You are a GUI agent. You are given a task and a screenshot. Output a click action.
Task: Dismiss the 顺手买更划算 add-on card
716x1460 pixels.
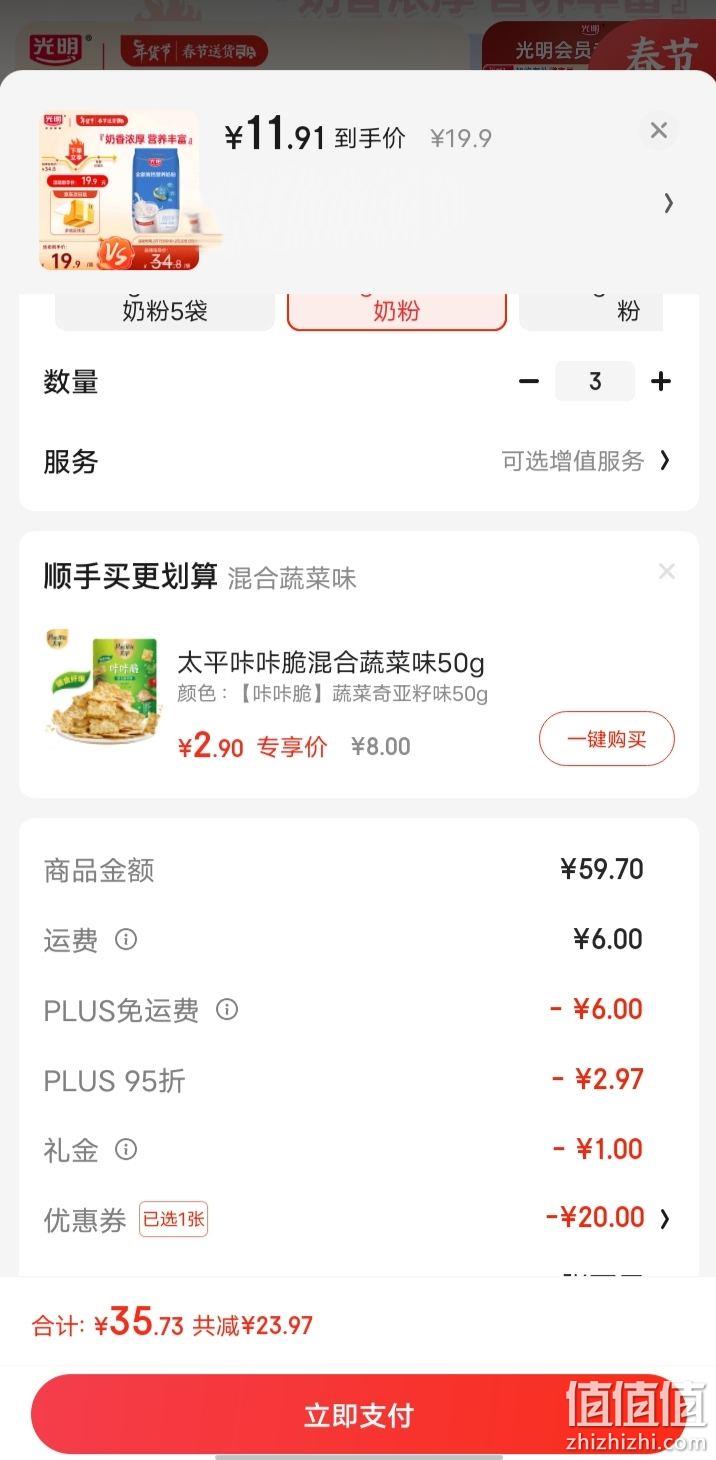click(x=667, y=571)
